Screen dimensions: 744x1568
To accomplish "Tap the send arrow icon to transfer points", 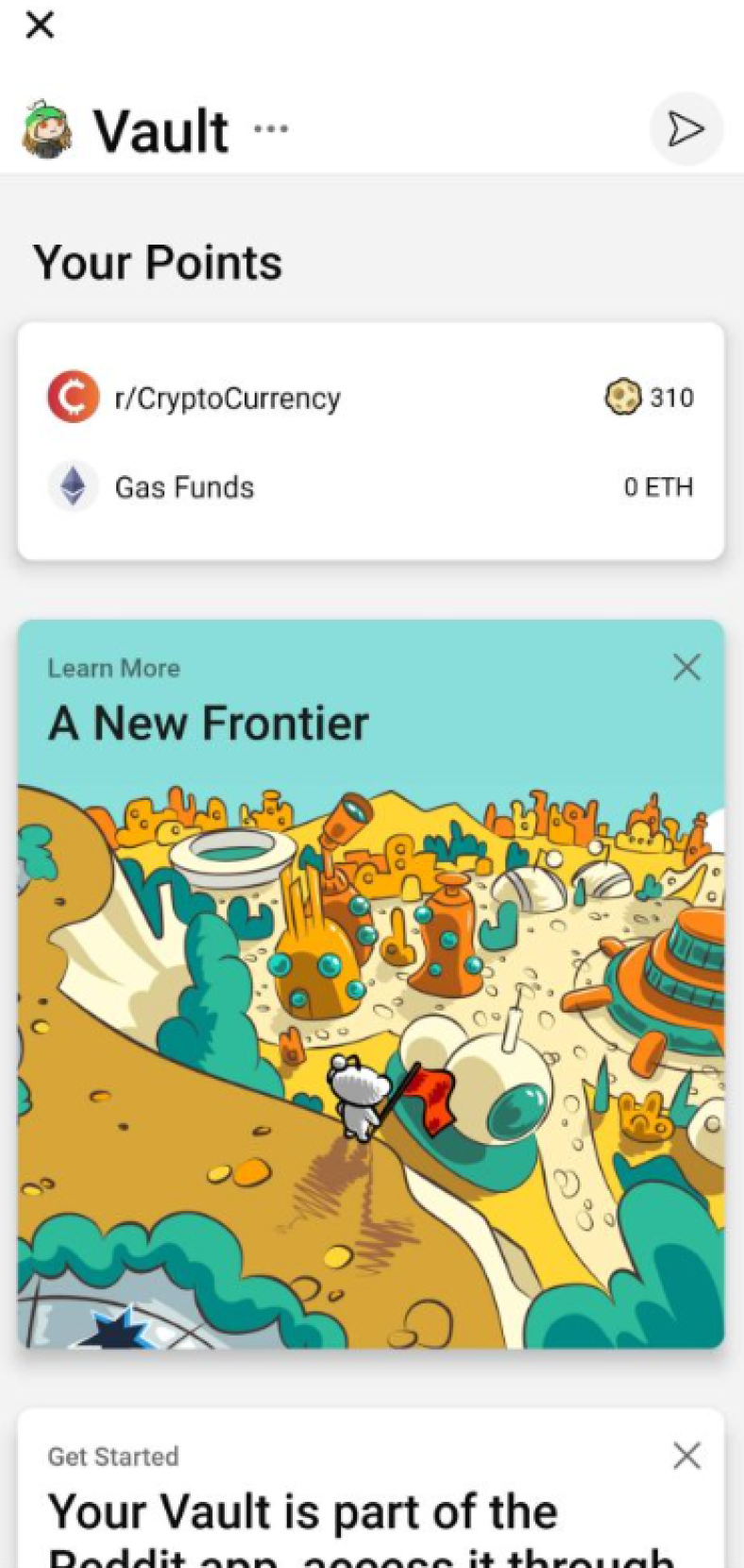I will pyautogui.click(x=686, y=129).
